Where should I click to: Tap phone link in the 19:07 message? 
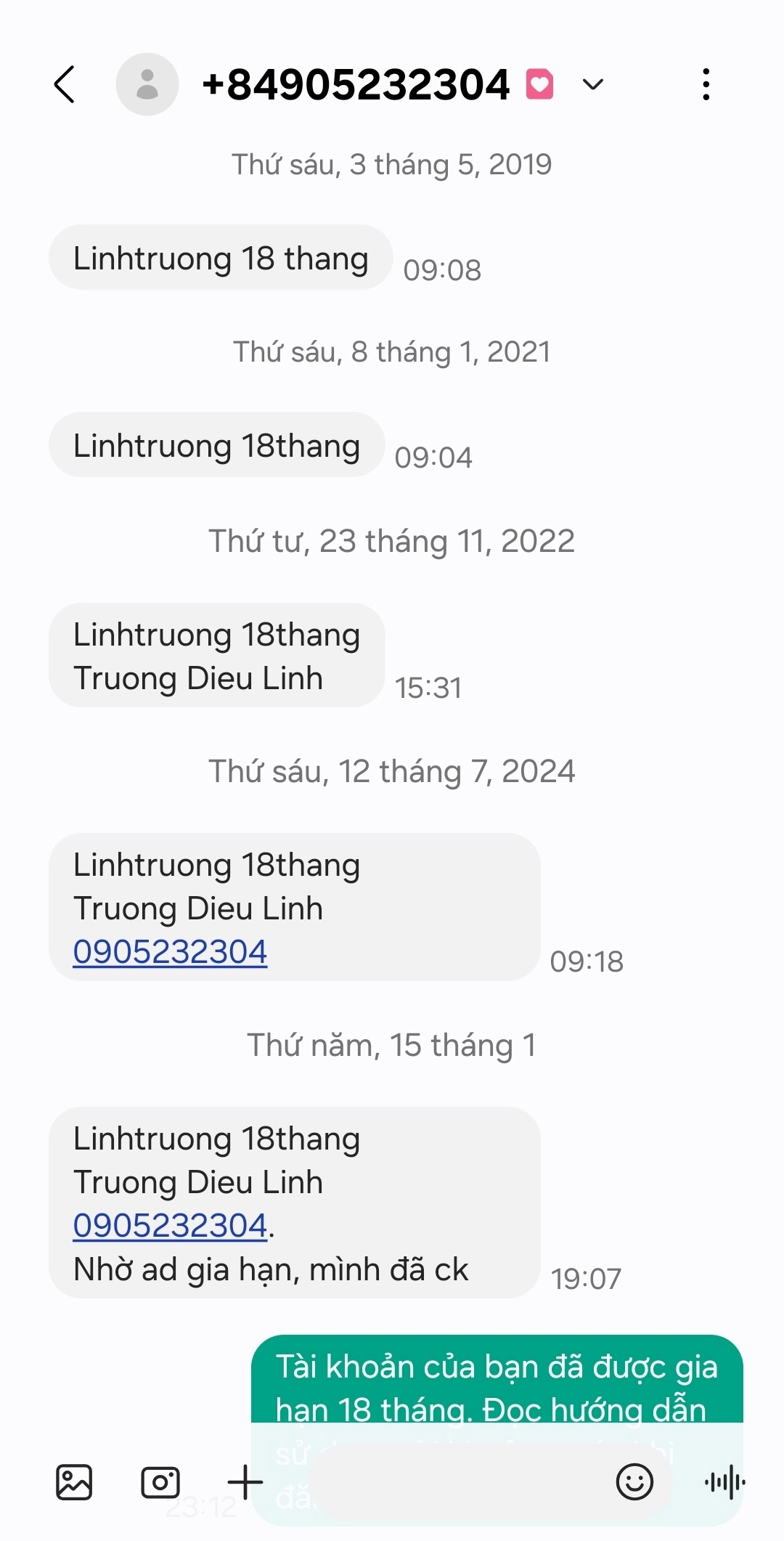[170, 1225]
